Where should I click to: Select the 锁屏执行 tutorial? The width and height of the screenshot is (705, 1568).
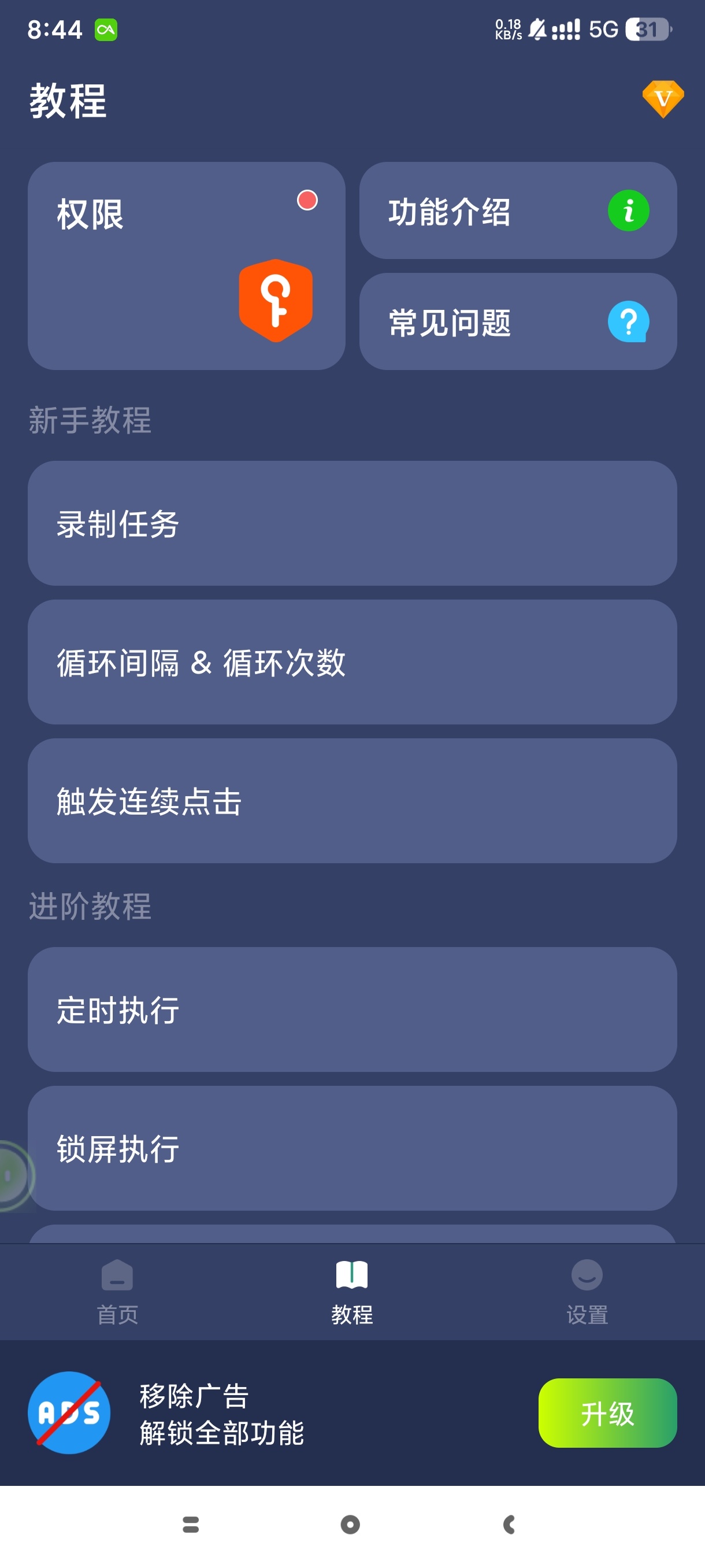pos(352,1148)
